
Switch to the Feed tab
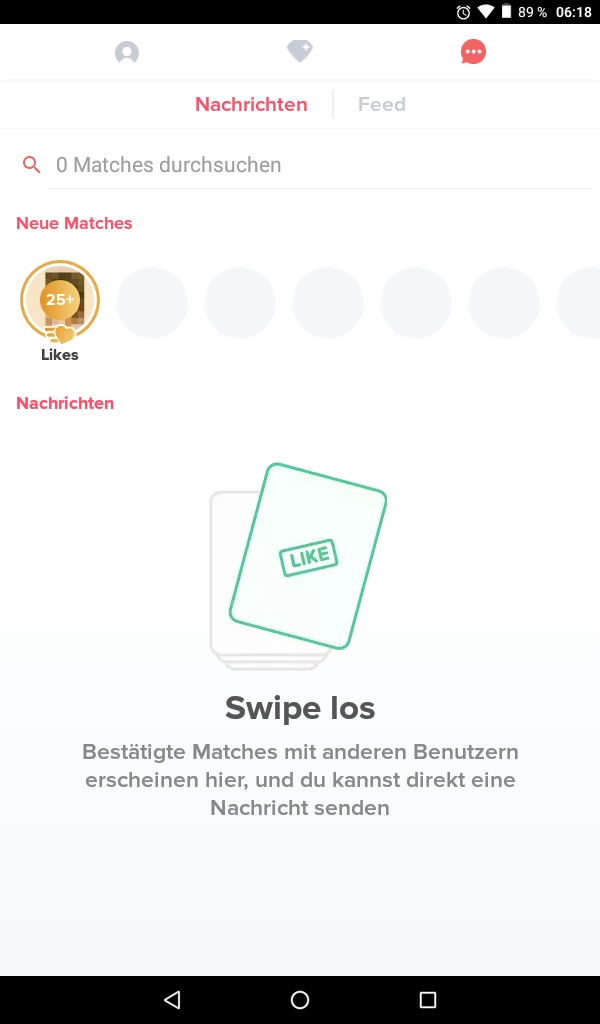click(x=382, y=104)
